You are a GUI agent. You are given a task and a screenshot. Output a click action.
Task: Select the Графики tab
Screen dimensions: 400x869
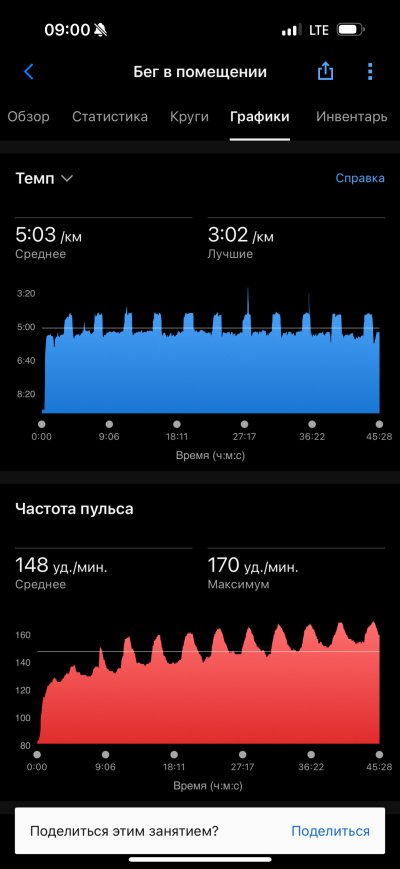pyautogui.click(x=260, y=117)
